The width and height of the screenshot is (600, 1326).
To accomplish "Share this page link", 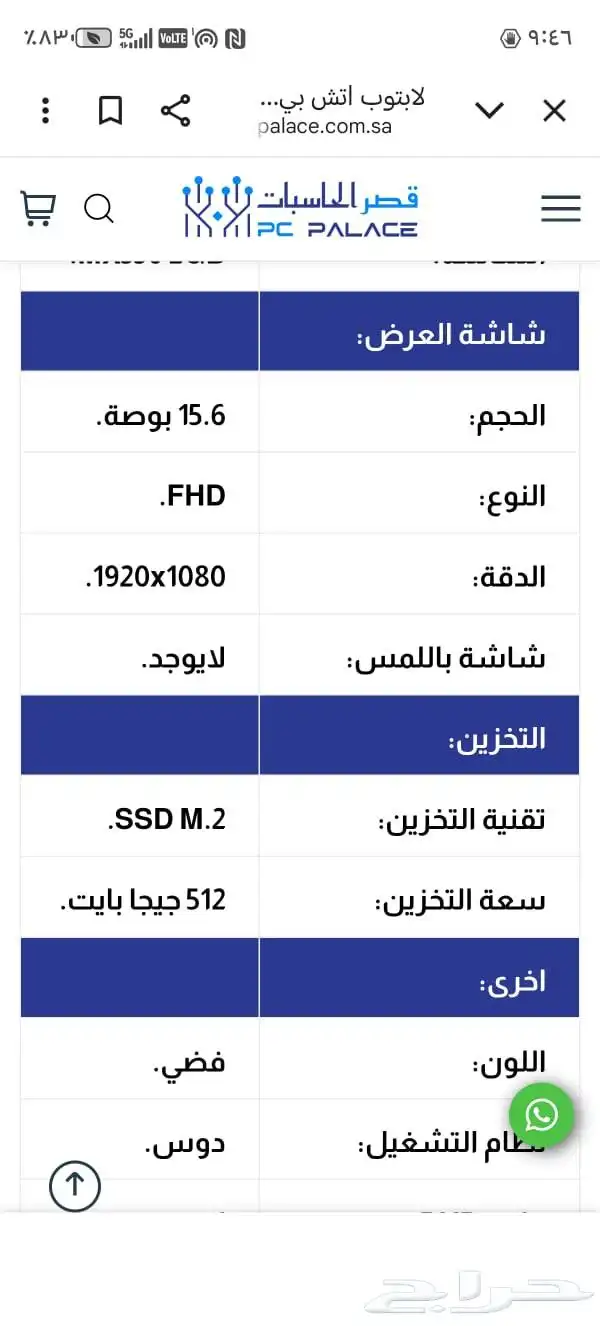I will tap(176, 110).
